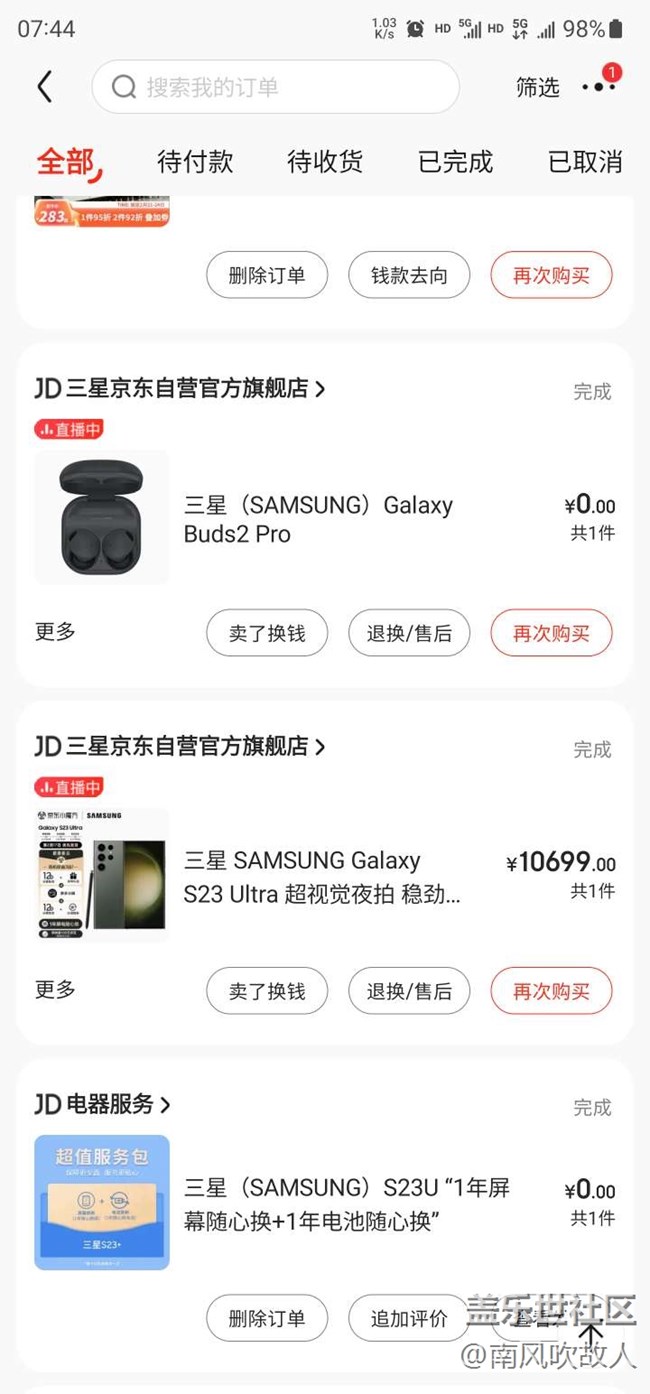This screenshot has height=1394, width=650.
Task: Tap 删除订单 beside the 钱款去向 button
Action: [267, 275]
